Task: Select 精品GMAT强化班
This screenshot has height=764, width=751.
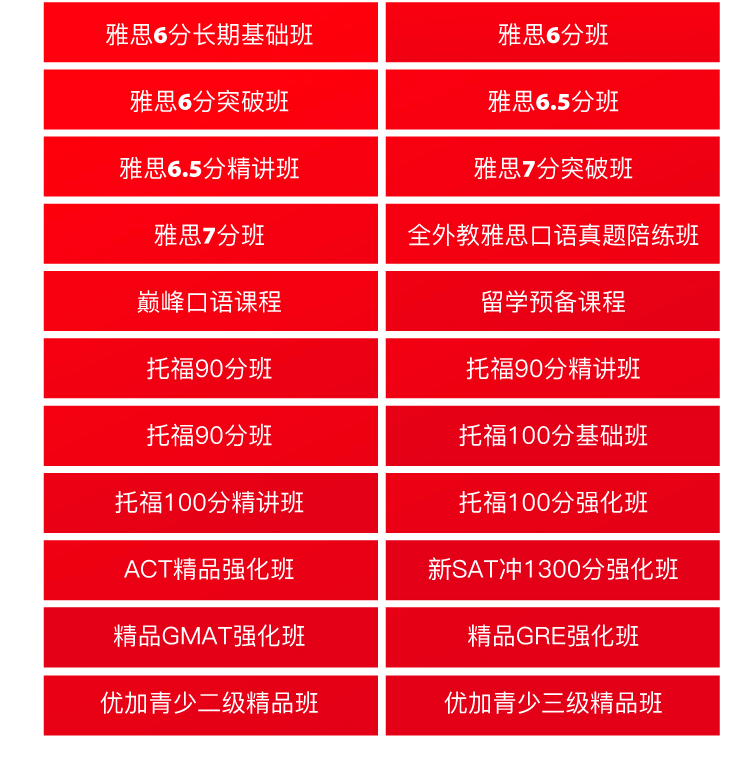Action: pyautogui.click(x=210, y=637)
